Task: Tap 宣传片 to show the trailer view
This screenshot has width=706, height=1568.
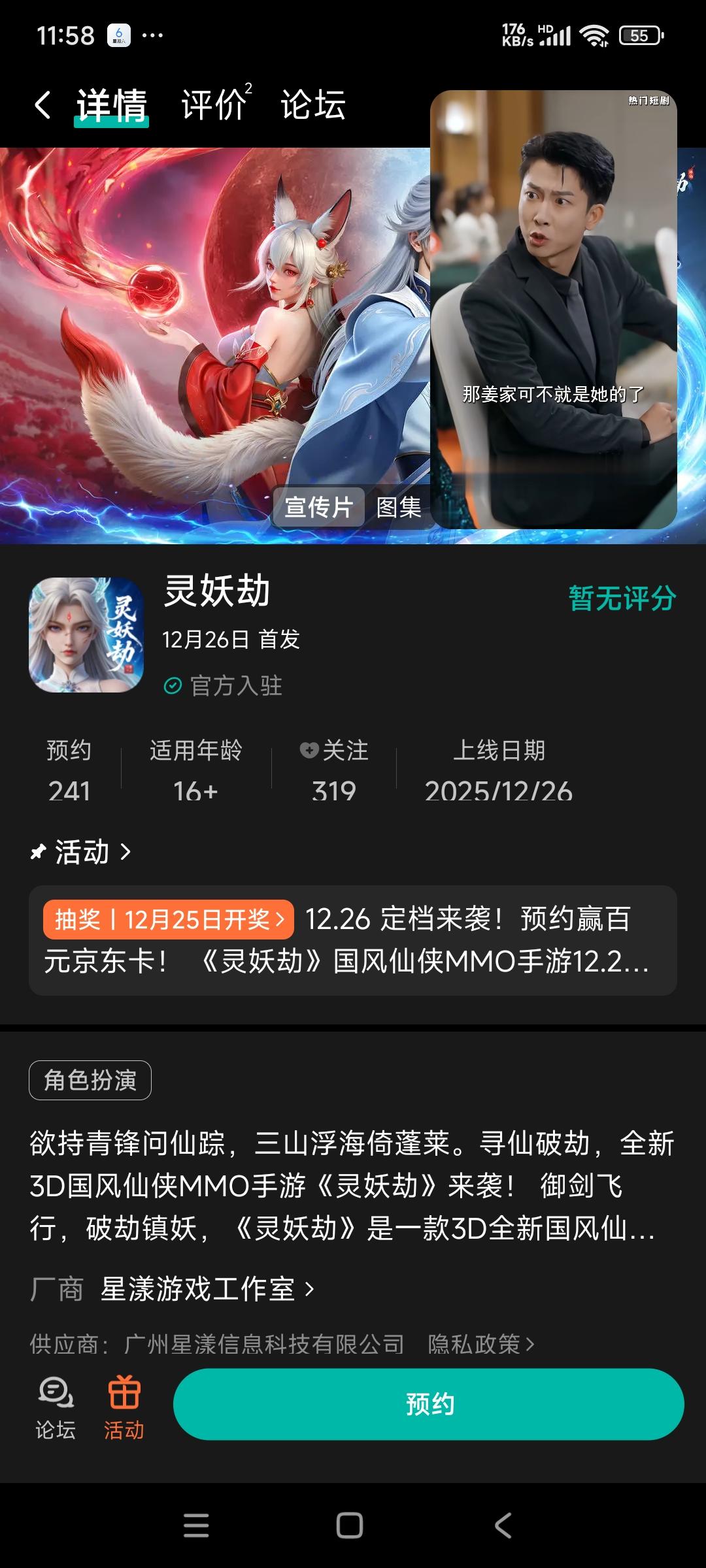Action: click(320, 507)
